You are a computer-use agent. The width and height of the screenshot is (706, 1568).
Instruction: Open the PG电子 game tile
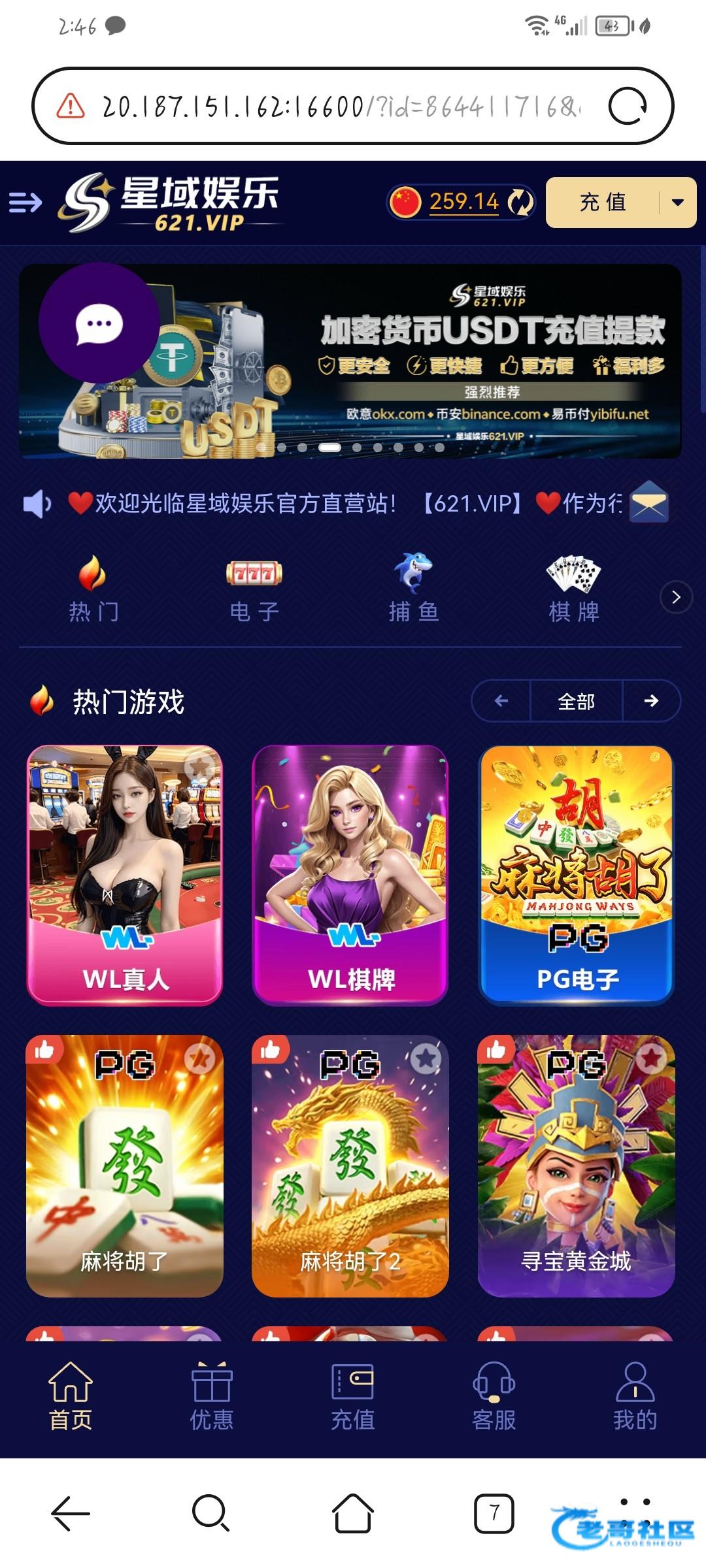point(577,875)
